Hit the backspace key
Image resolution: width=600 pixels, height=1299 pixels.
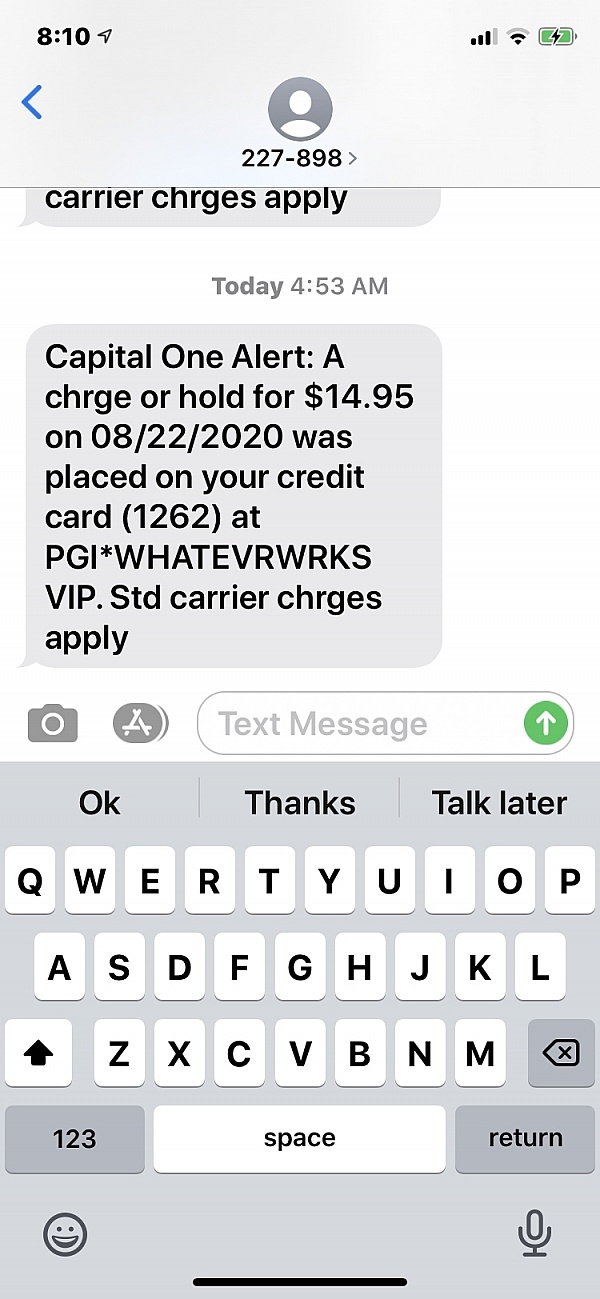(561, 1052)
